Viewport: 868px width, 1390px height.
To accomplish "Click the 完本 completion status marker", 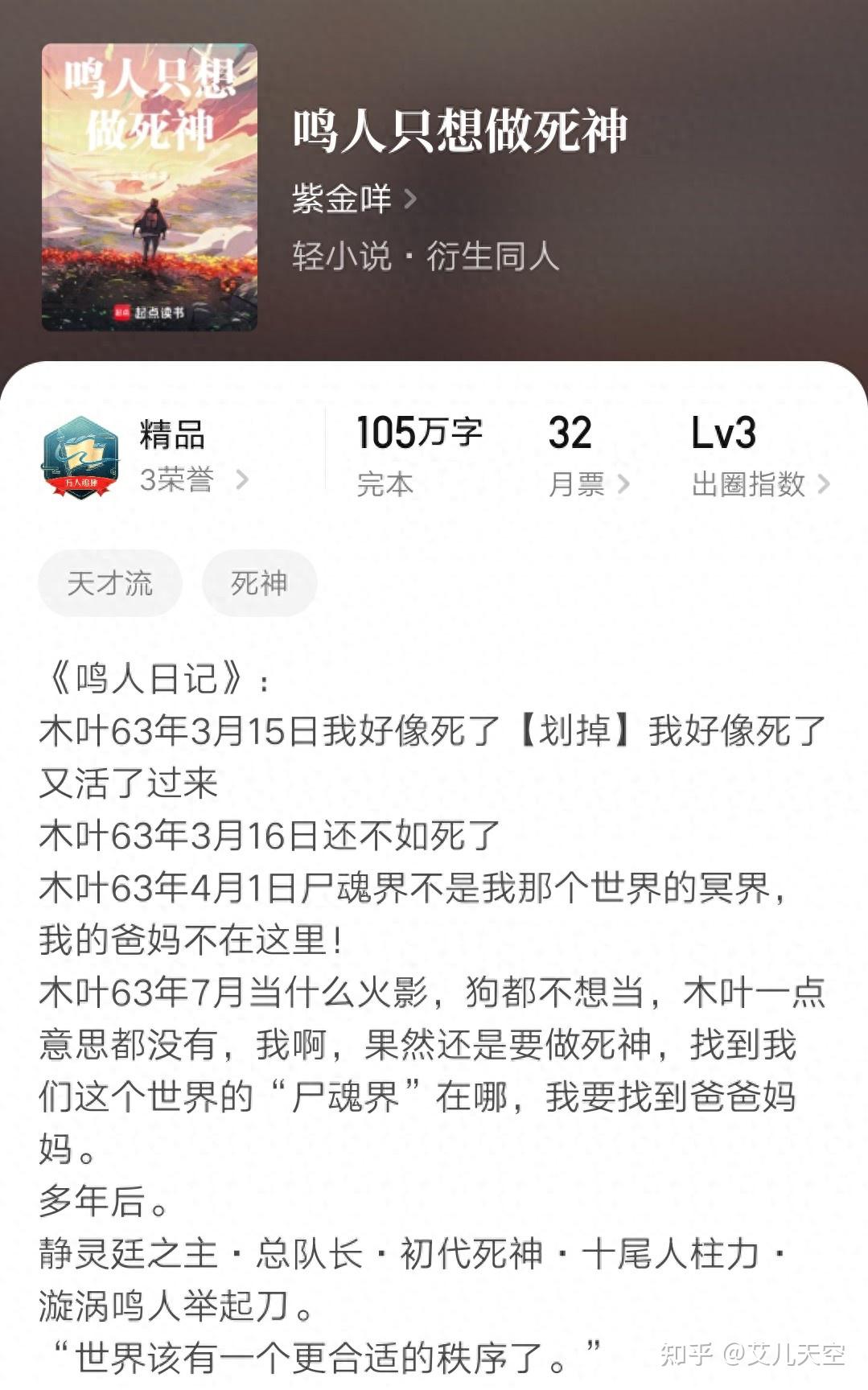I will [x=386, y=483].
